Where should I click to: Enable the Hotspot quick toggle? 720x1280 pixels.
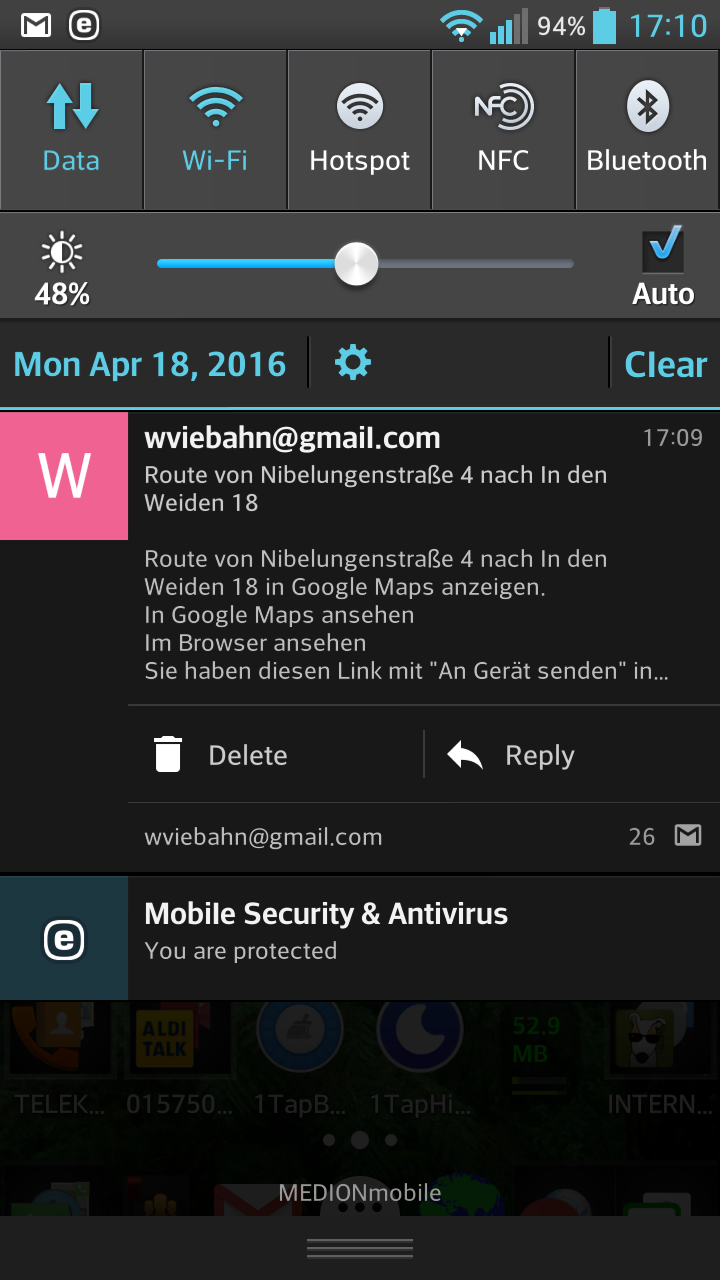point(359,130)
